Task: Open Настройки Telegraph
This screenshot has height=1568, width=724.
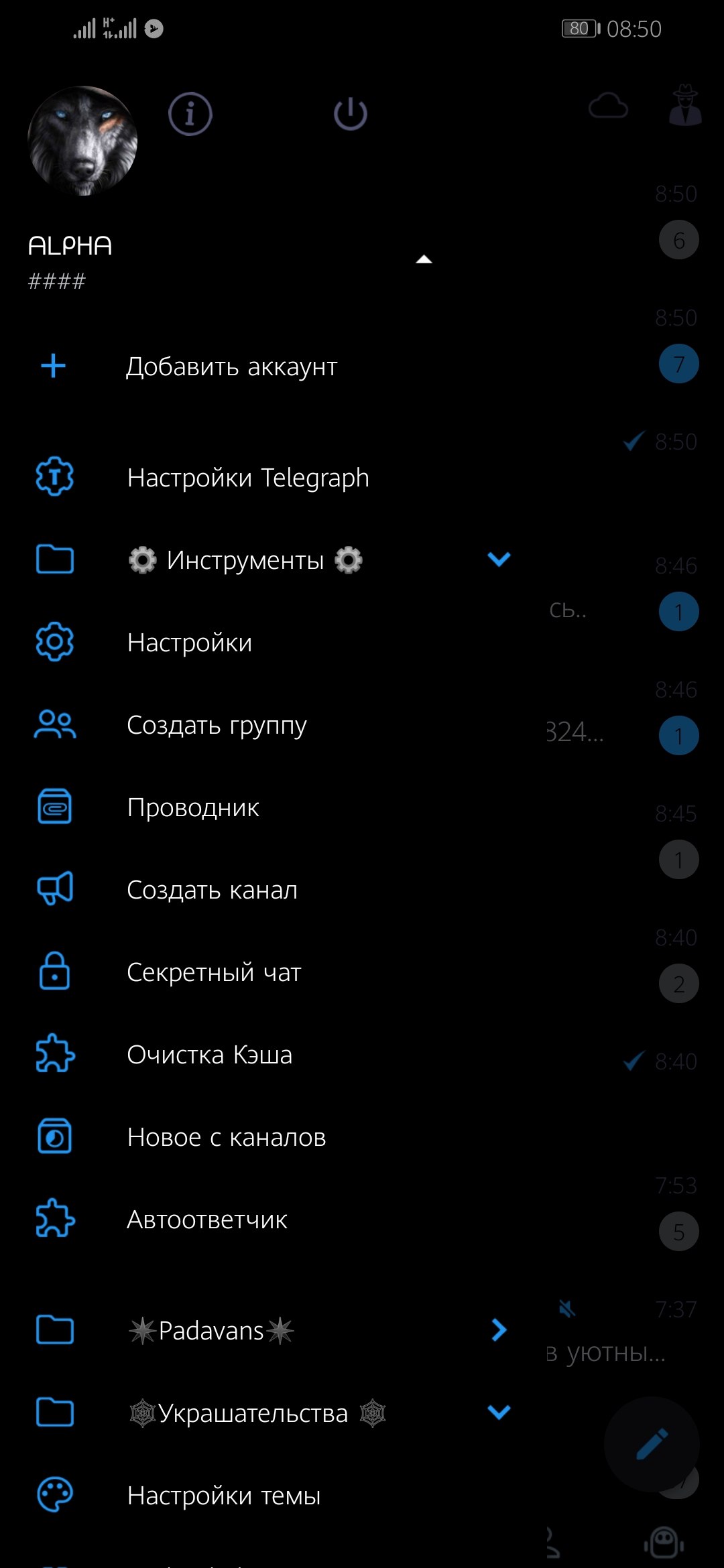Action: coord(247,478)
